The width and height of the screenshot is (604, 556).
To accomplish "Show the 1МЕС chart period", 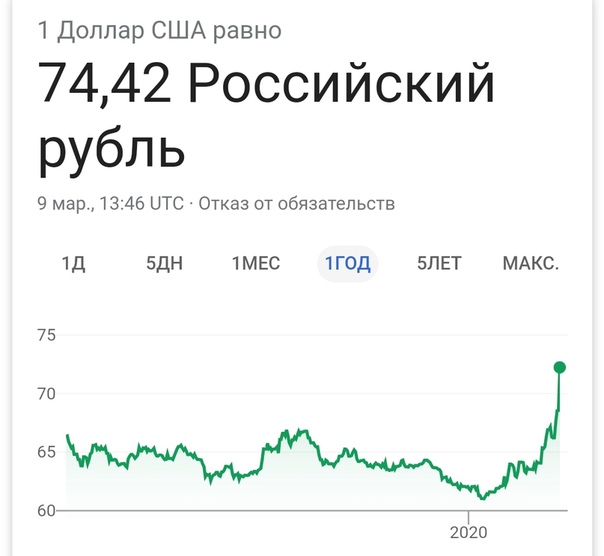I will pyautogui.click(x=256, y=264).
